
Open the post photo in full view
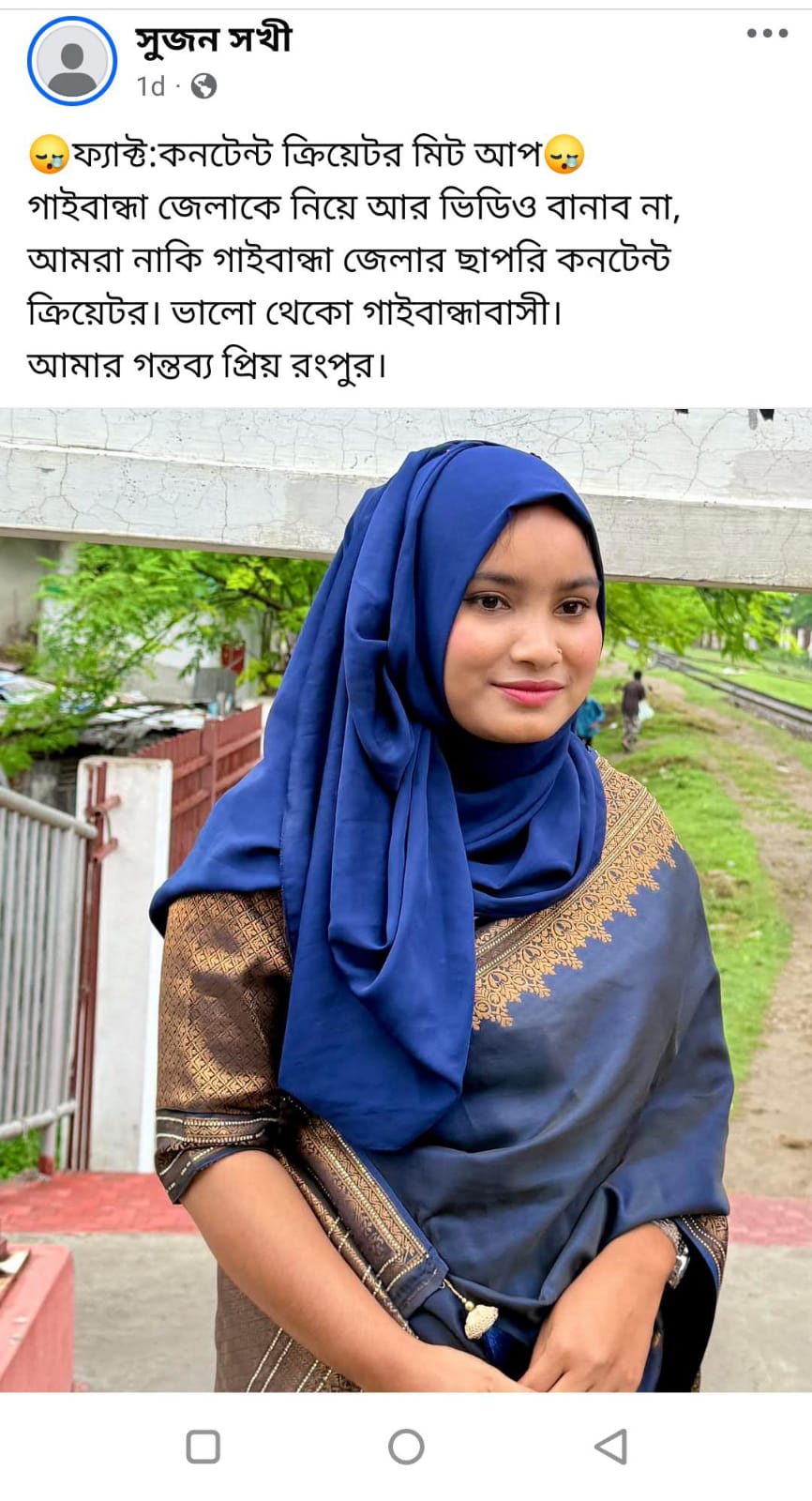(406, 899)
